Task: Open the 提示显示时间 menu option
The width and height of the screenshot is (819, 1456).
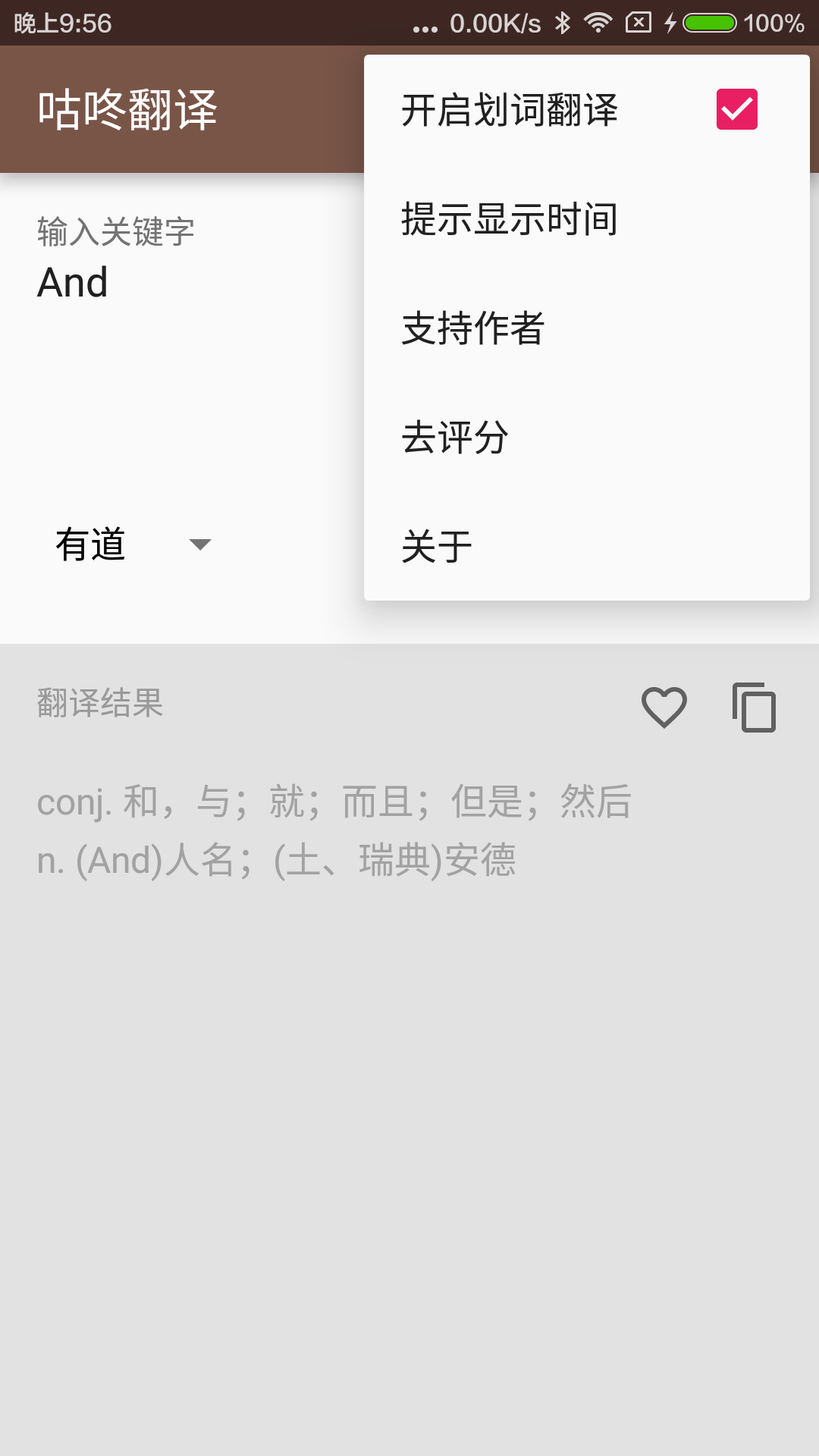Action: (510, 219)
